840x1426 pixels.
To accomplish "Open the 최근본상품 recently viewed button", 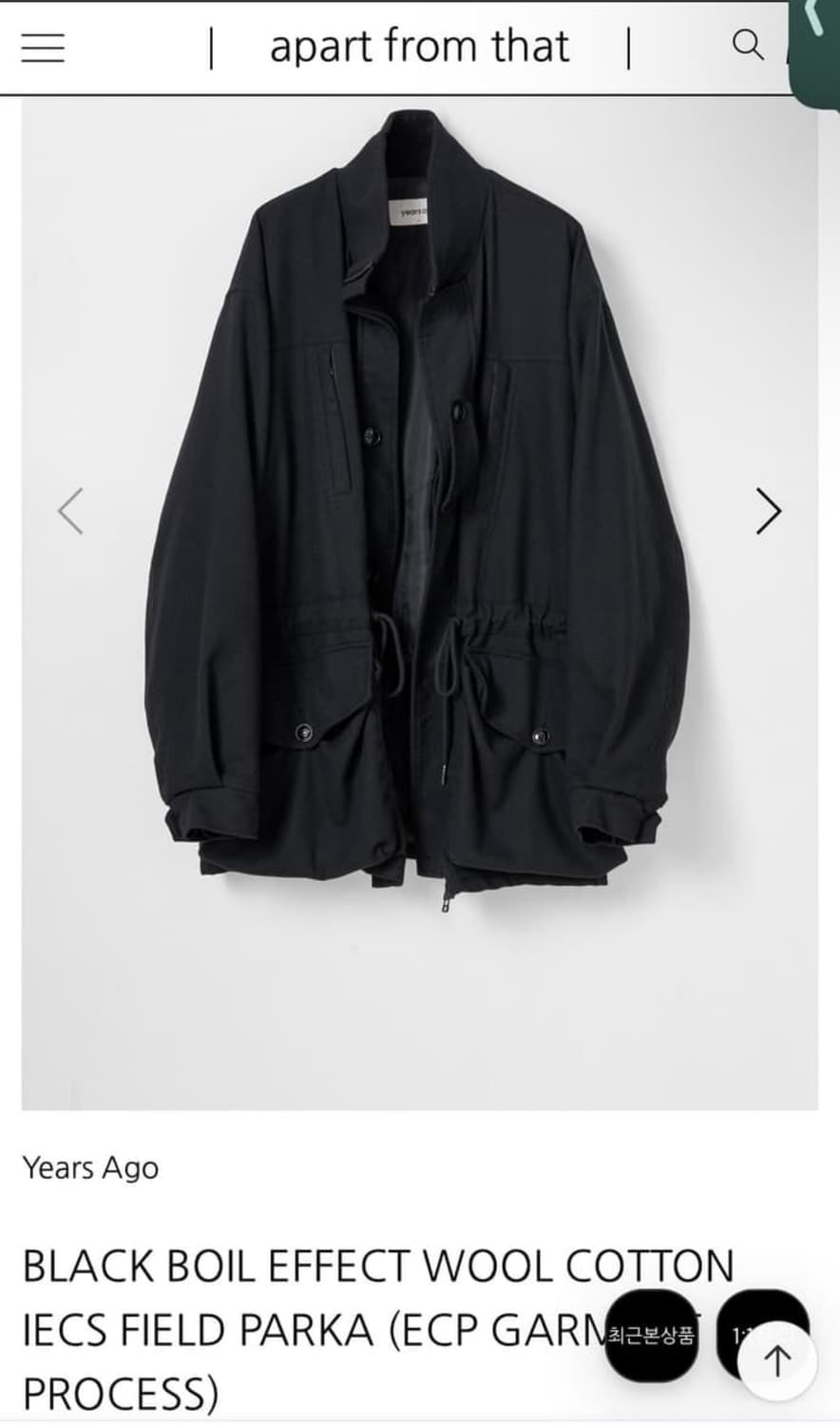I will pos(651,1335).
